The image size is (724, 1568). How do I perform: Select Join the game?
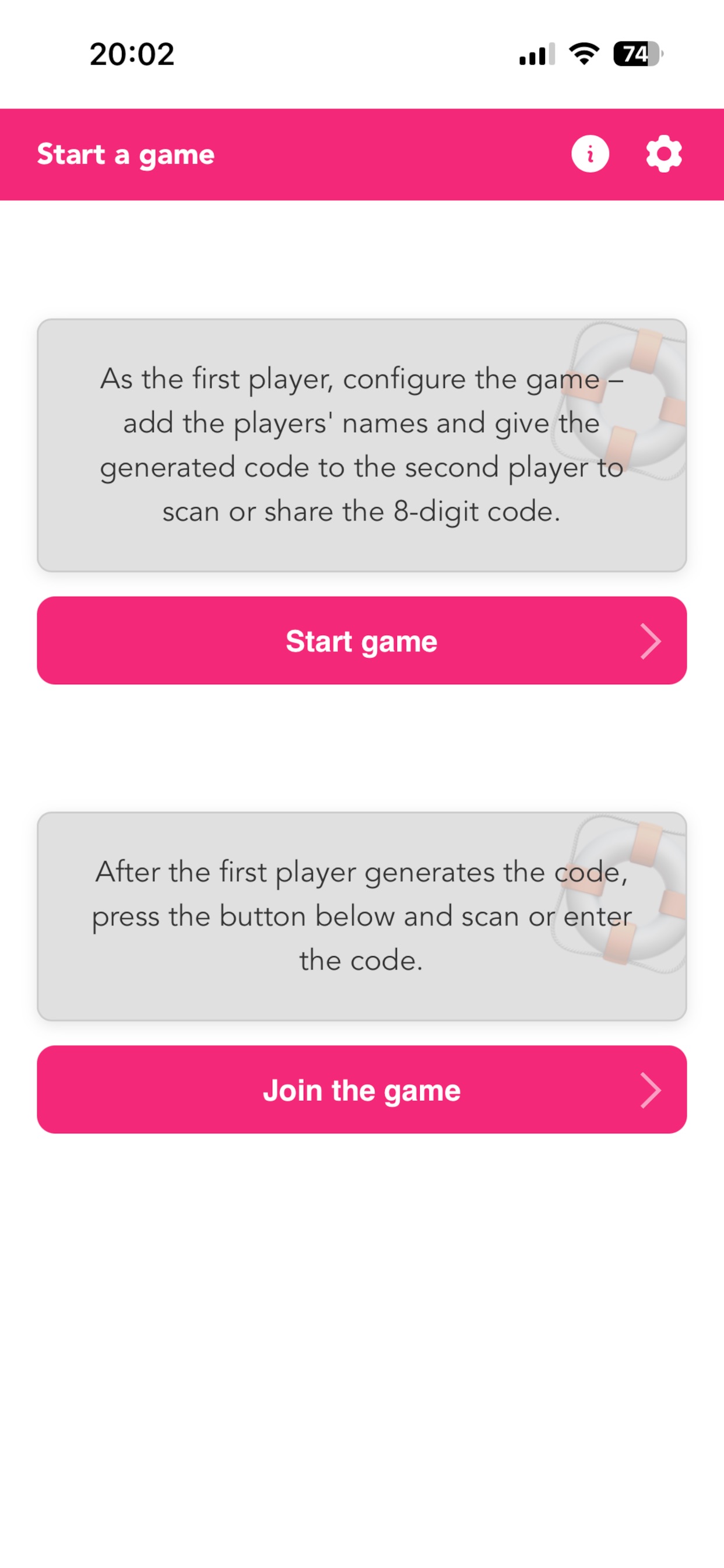click(x=361, y=1090)
